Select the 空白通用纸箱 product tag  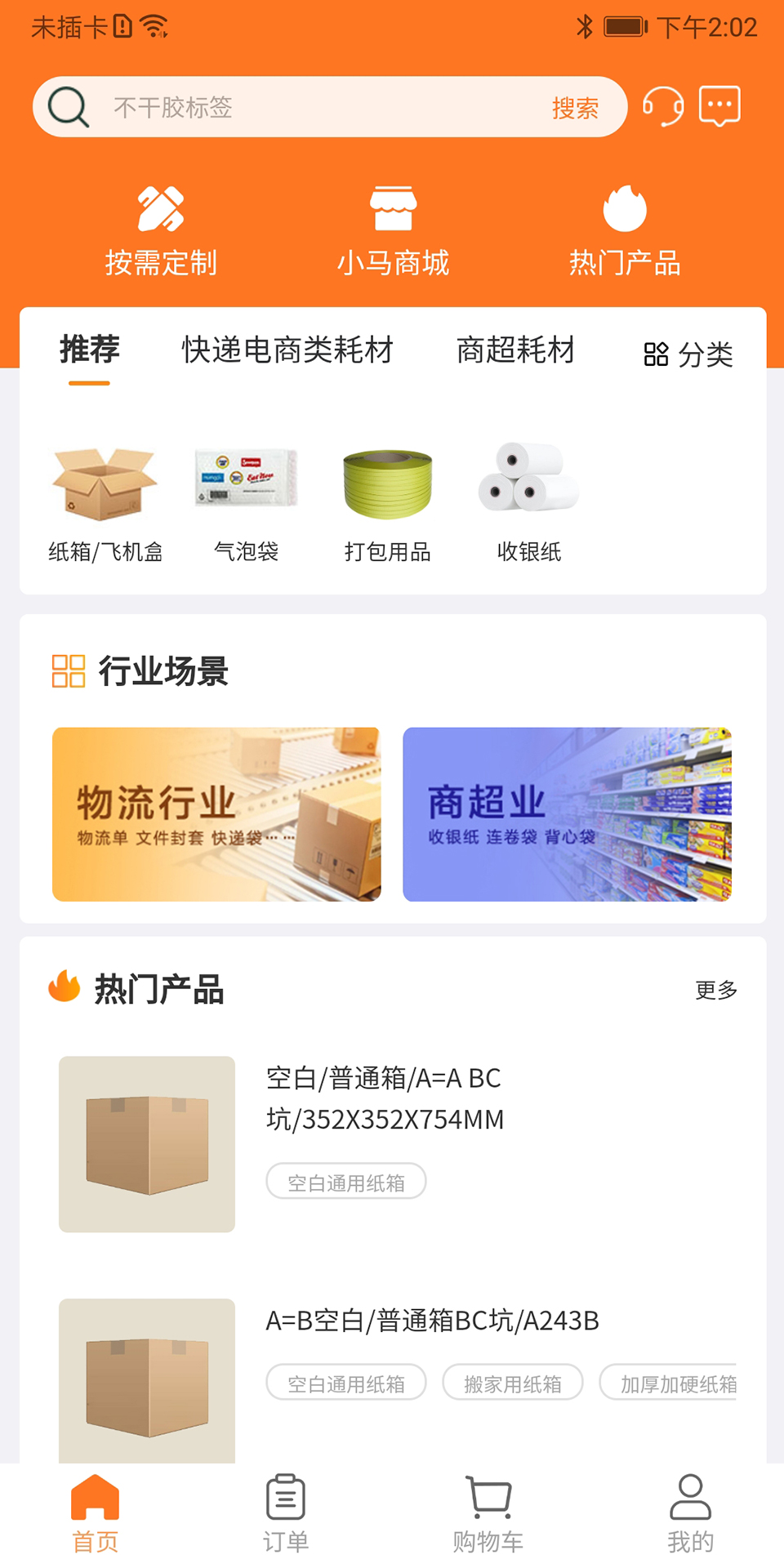pyautogui.click(x=345, y=1182)
